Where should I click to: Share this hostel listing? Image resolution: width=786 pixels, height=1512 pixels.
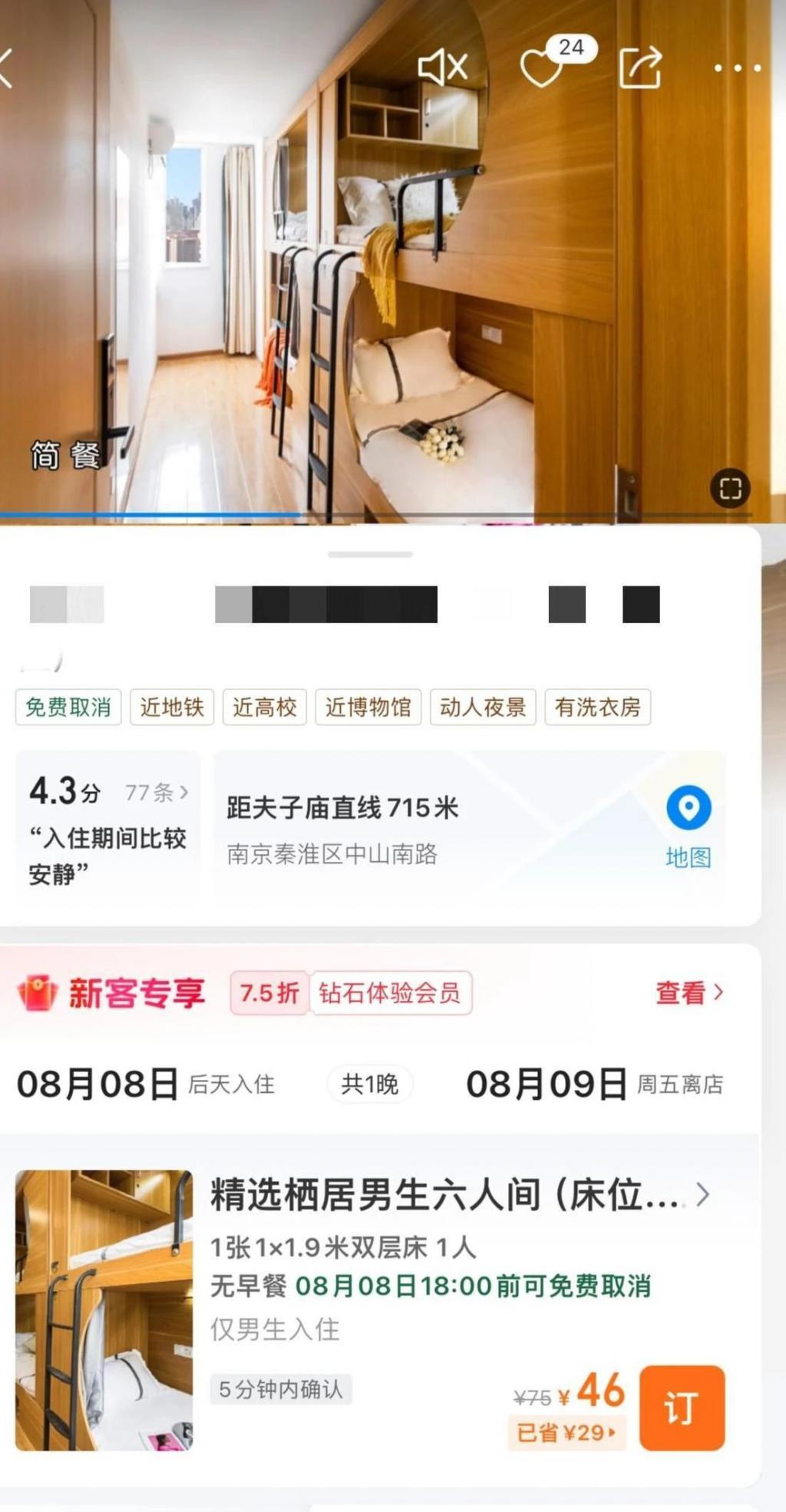tap(640, 68)
